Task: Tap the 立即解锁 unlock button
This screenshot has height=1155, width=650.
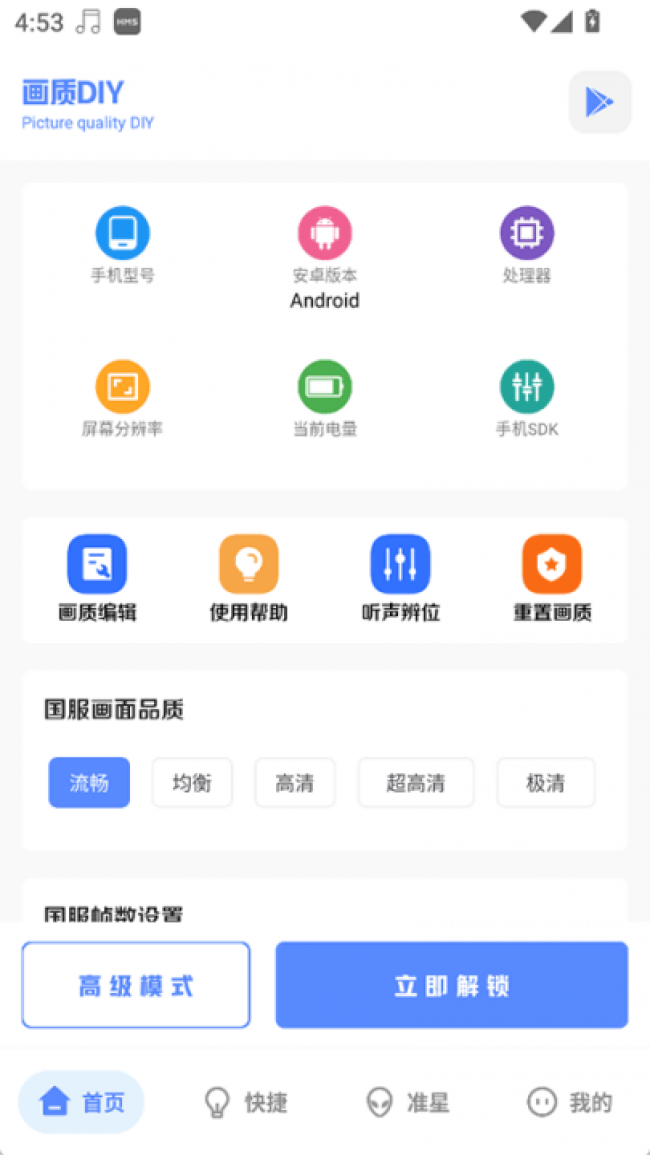Action: [452, 985]
